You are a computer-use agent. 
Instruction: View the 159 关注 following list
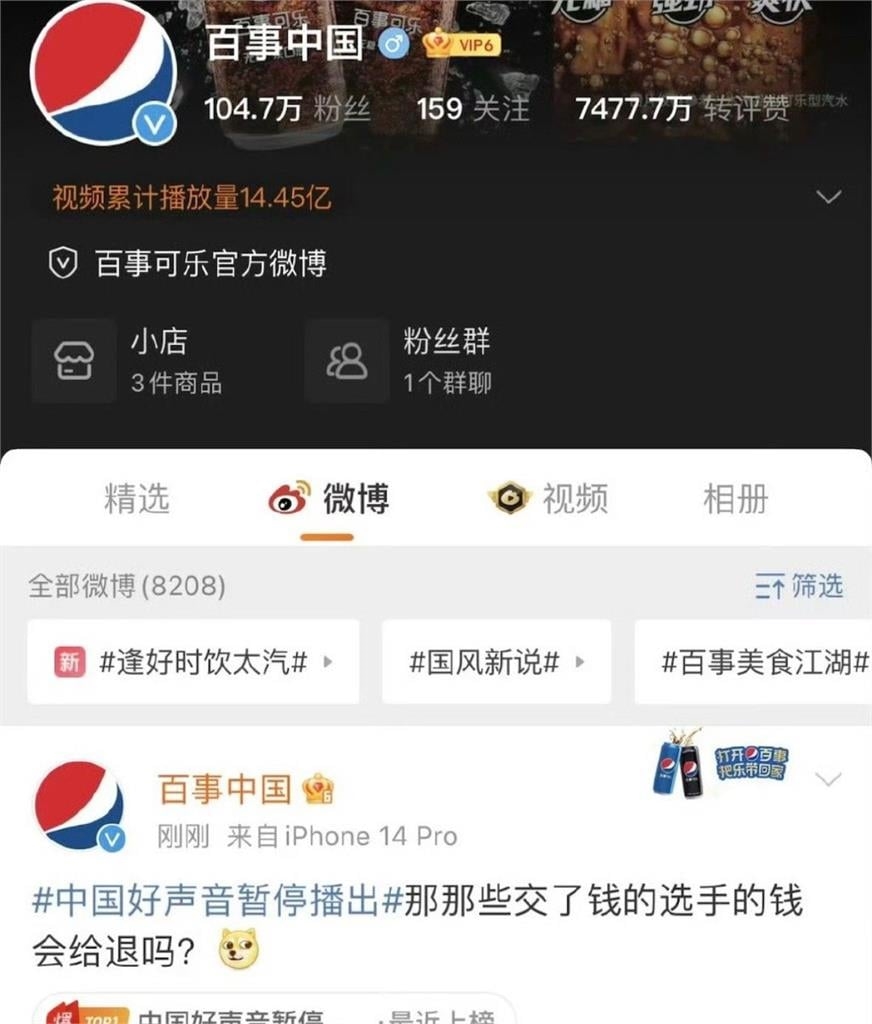(x=472, y=109)
